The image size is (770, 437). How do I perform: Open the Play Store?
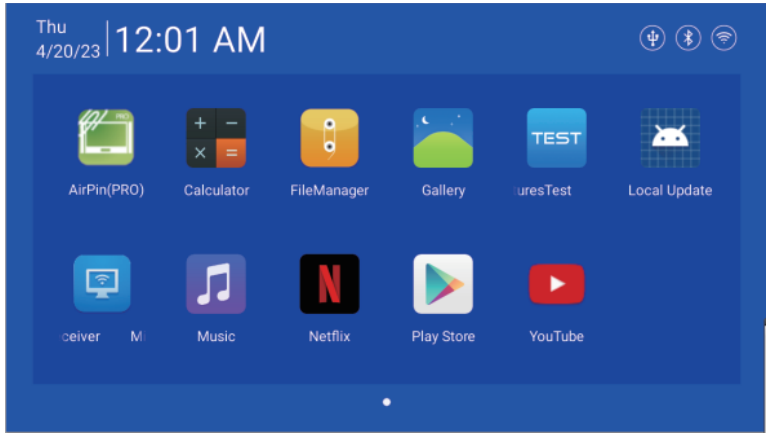[443, 284]
